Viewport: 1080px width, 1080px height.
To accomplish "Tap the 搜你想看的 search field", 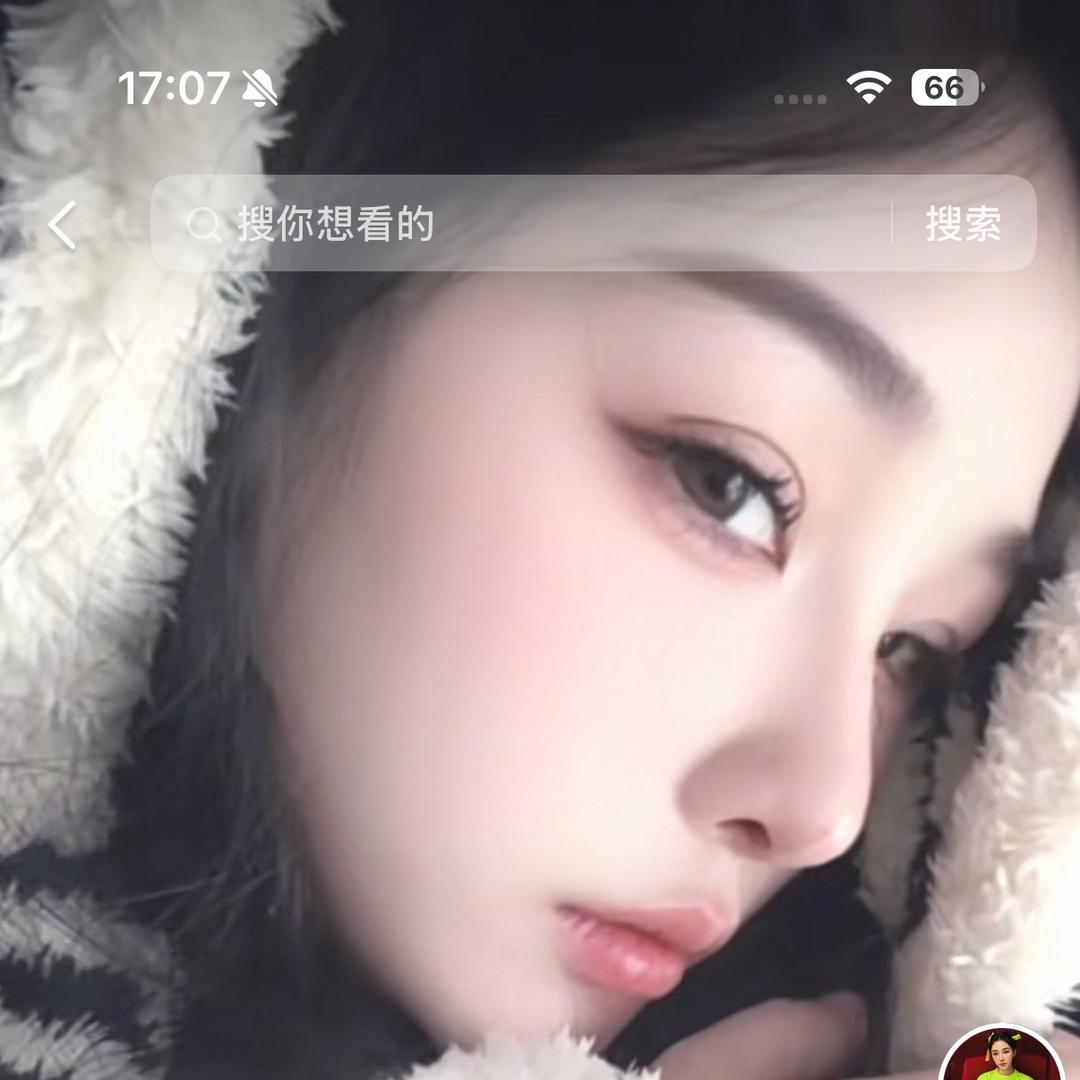I will click(520, 224).
